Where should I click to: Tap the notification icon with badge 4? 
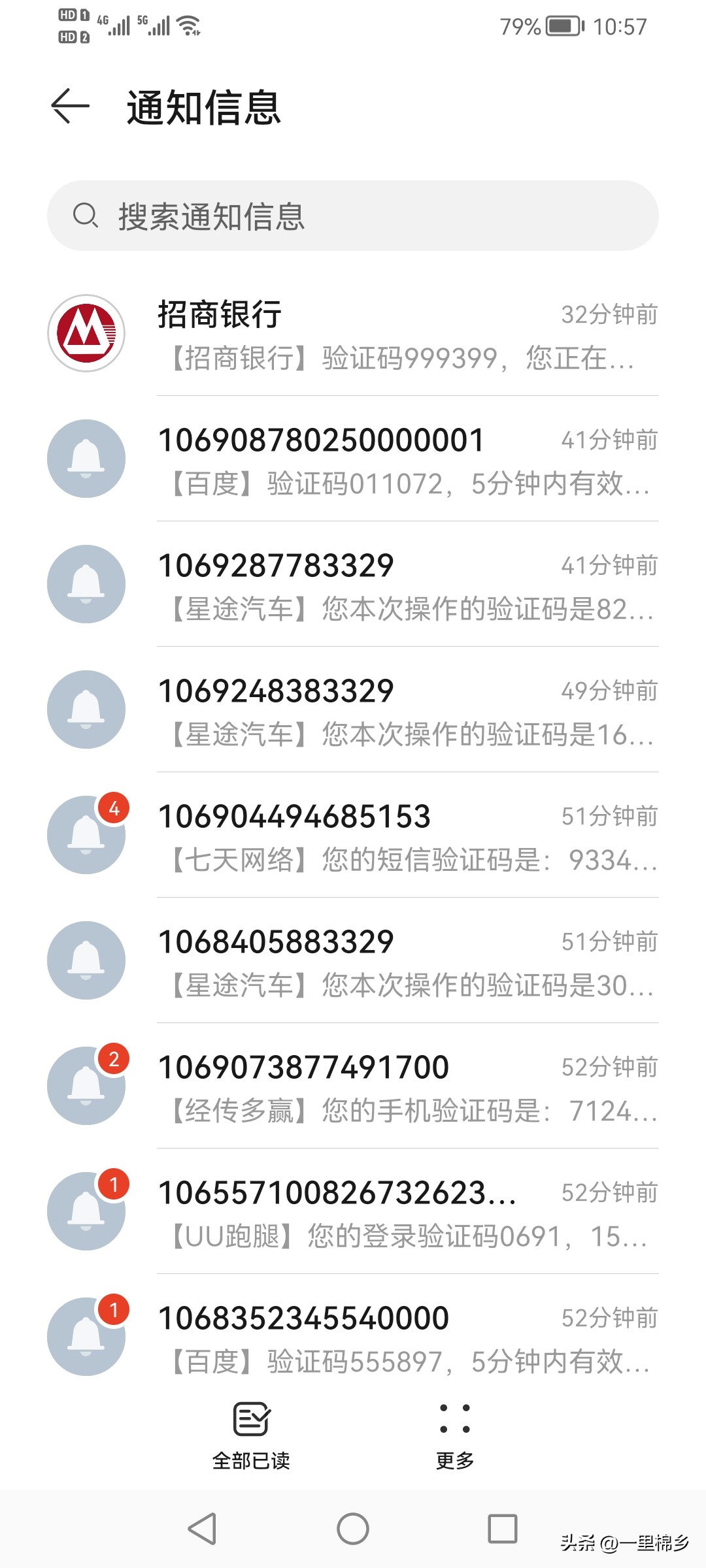tap(86, 836)
